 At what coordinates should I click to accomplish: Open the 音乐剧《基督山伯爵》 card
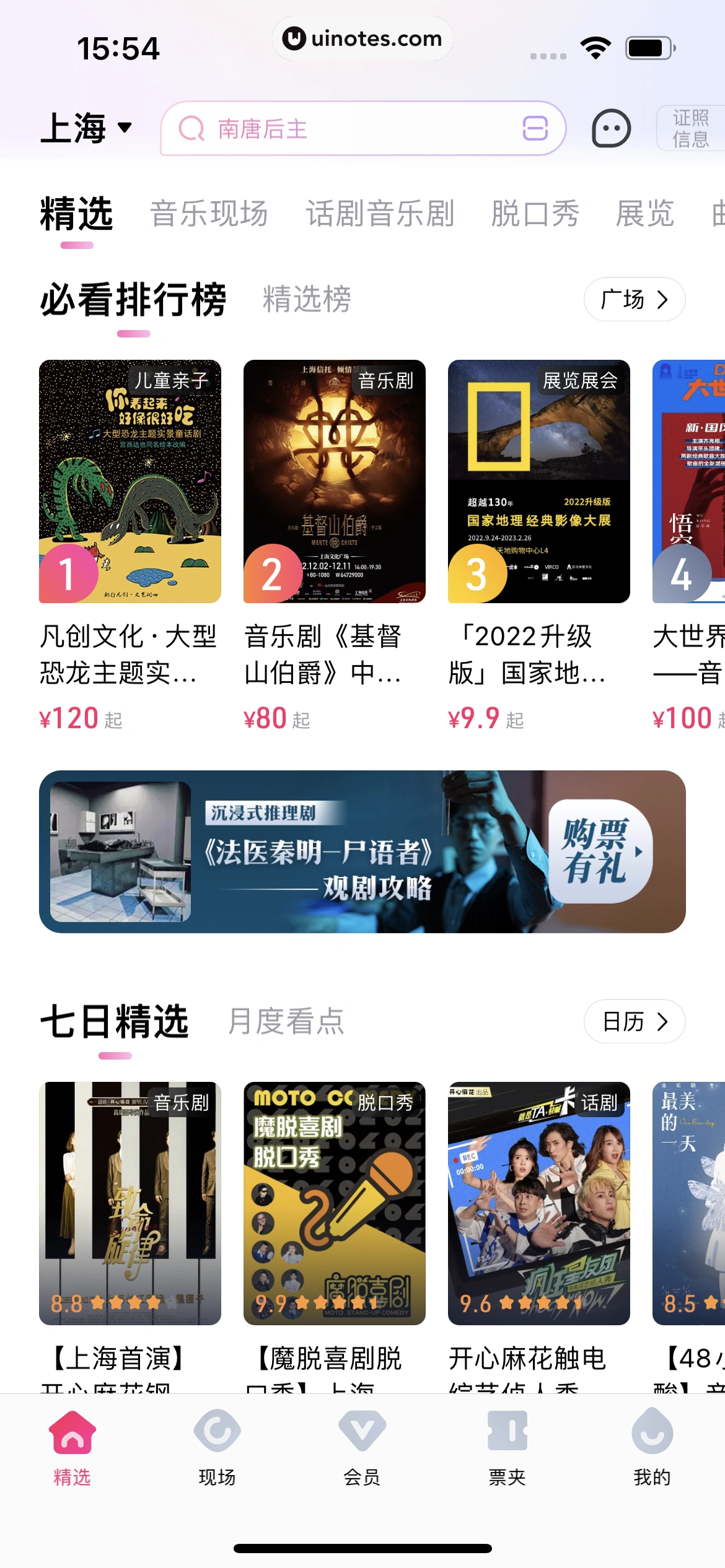pyautogui.click(x=335, y=481)
